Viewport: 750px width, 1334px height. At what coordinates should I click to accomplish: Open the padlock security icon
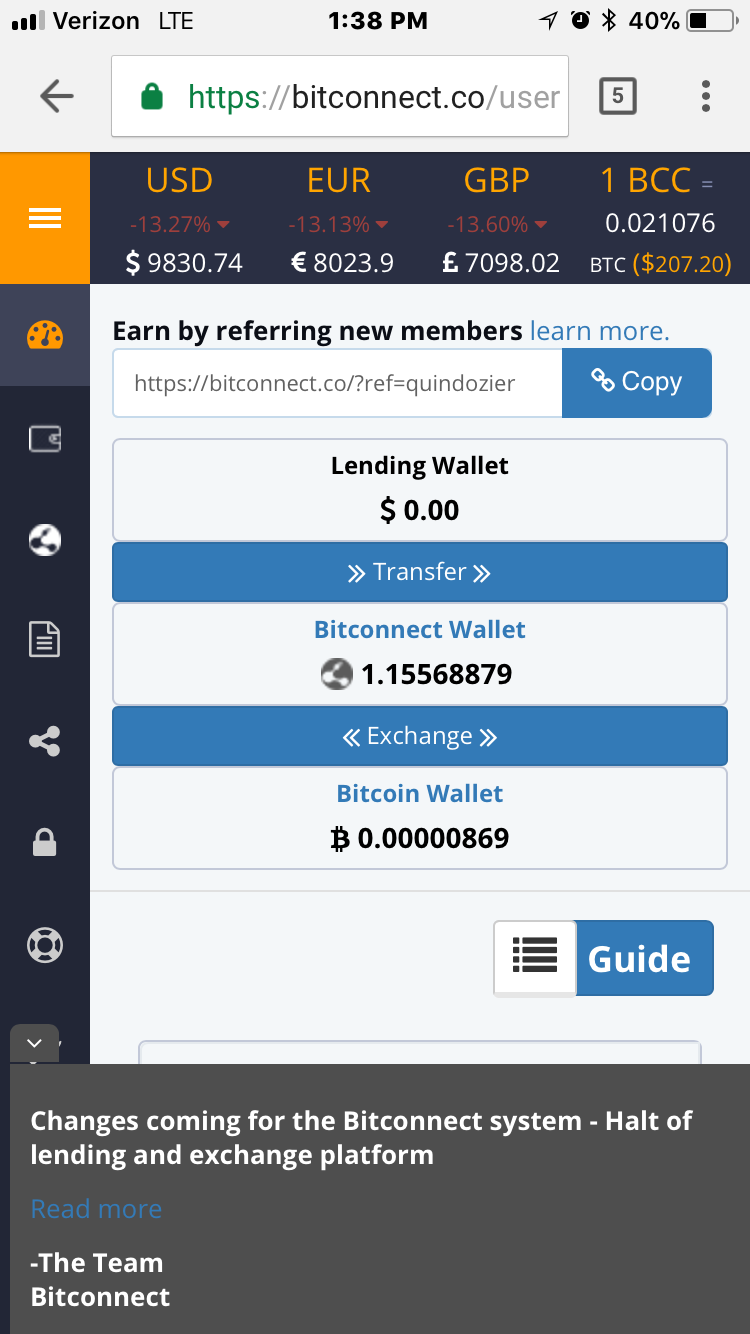(45, 842)
